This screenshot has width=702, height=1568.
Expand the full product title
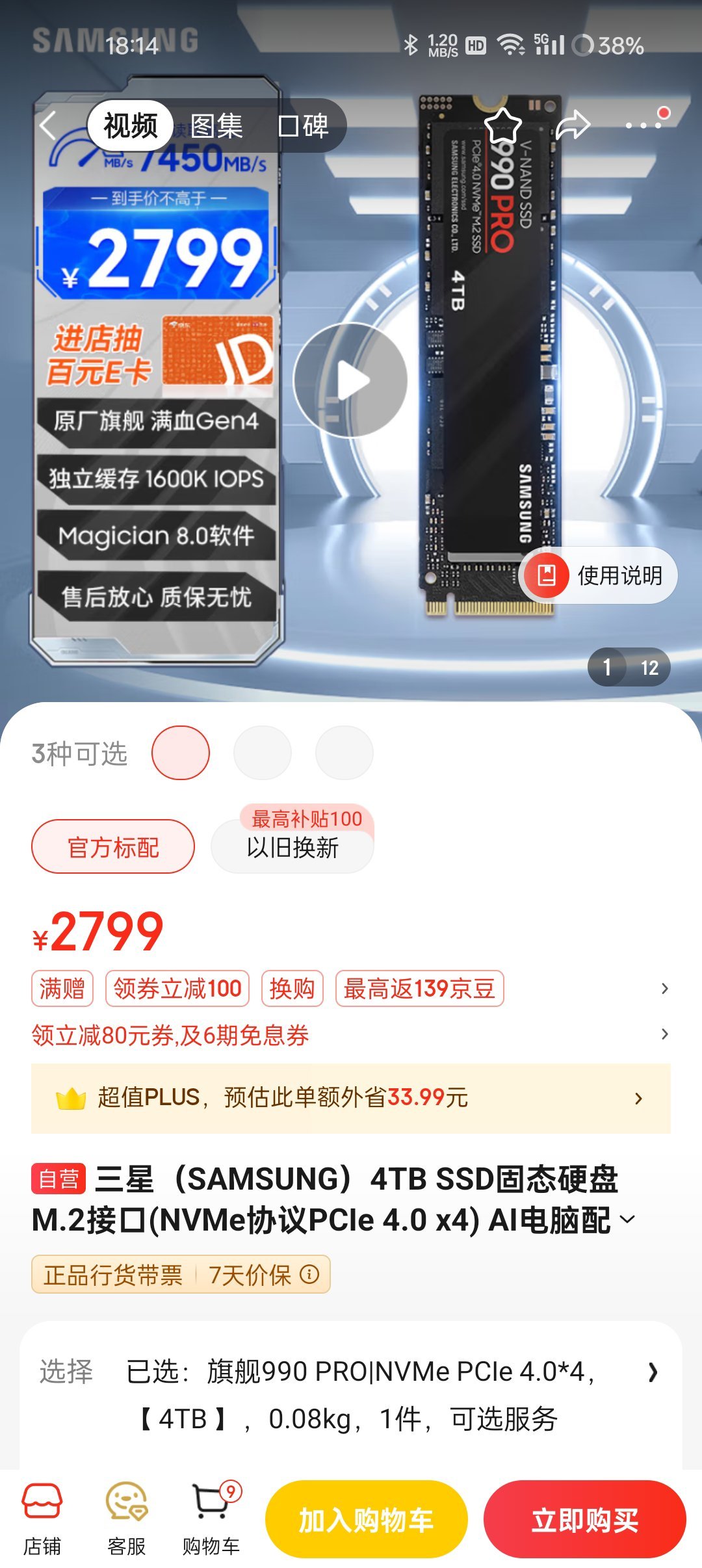[x=628, y=1220]
